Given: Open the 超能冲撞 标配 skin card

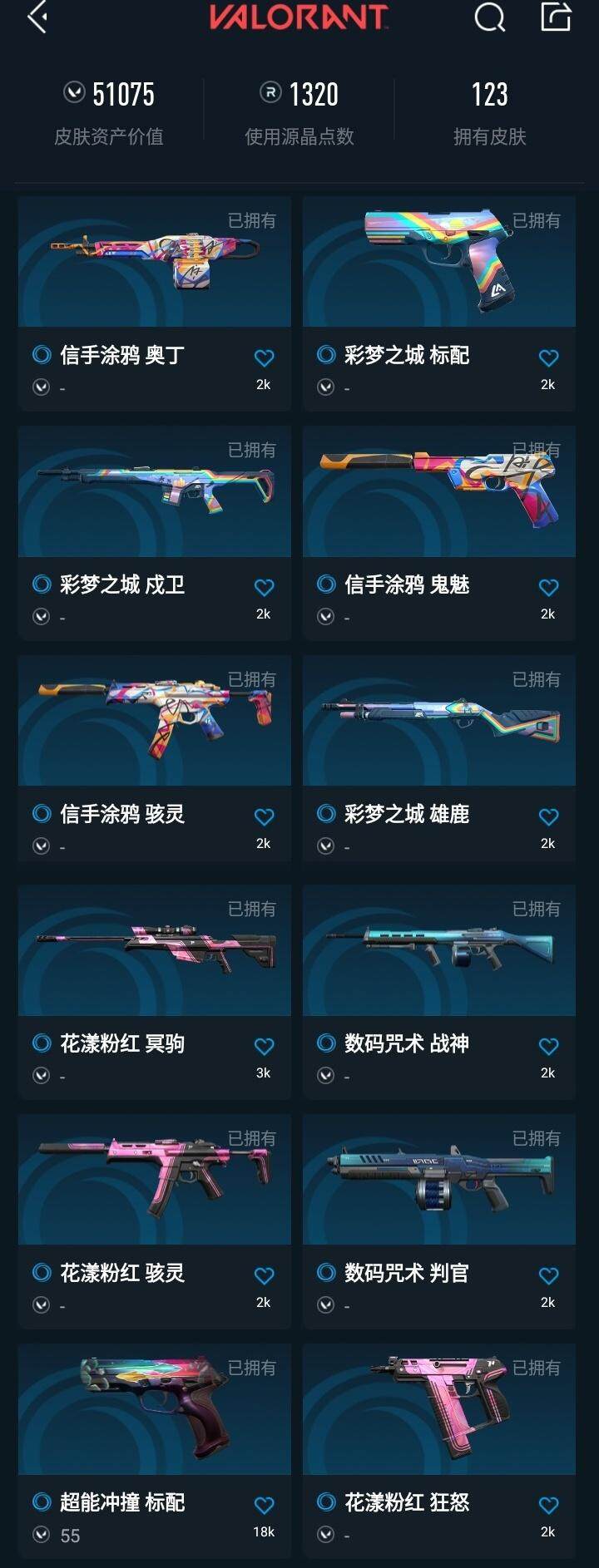Looking at the screenshot, I should tap(155, 1411).
